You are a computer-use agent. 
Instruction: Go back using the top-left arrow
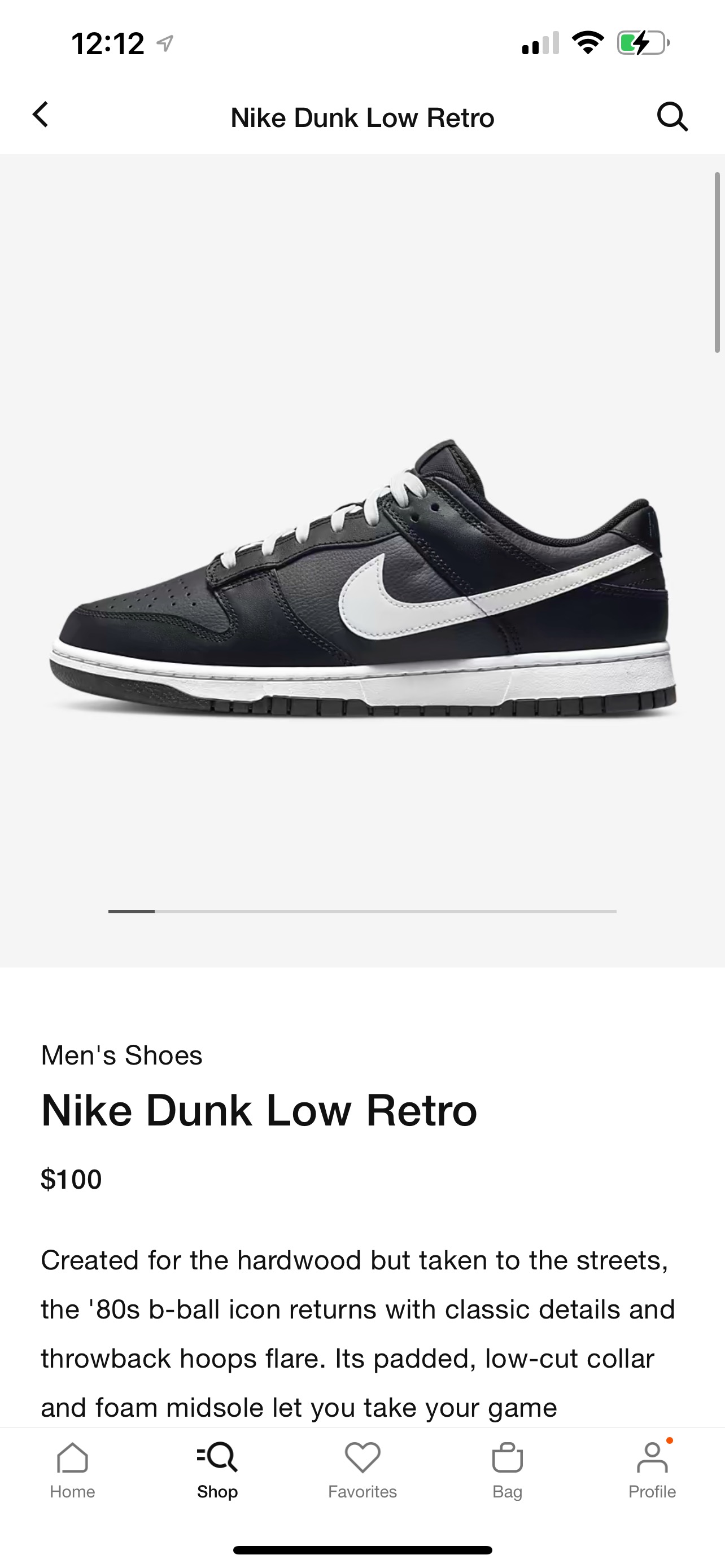[x=40, y=115]
